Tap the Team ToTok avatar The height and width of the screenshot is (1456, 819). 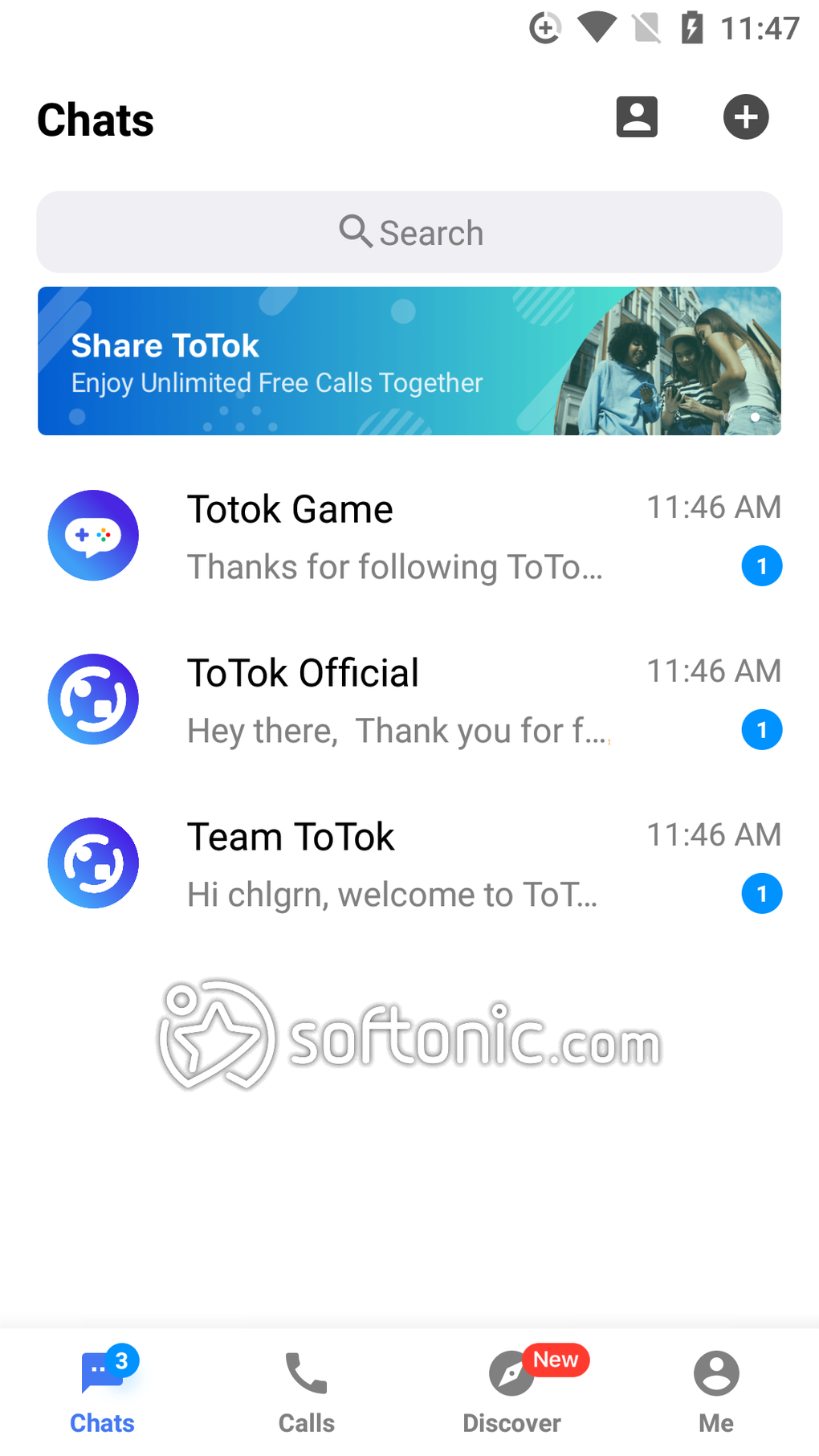(x=93, y=863)
